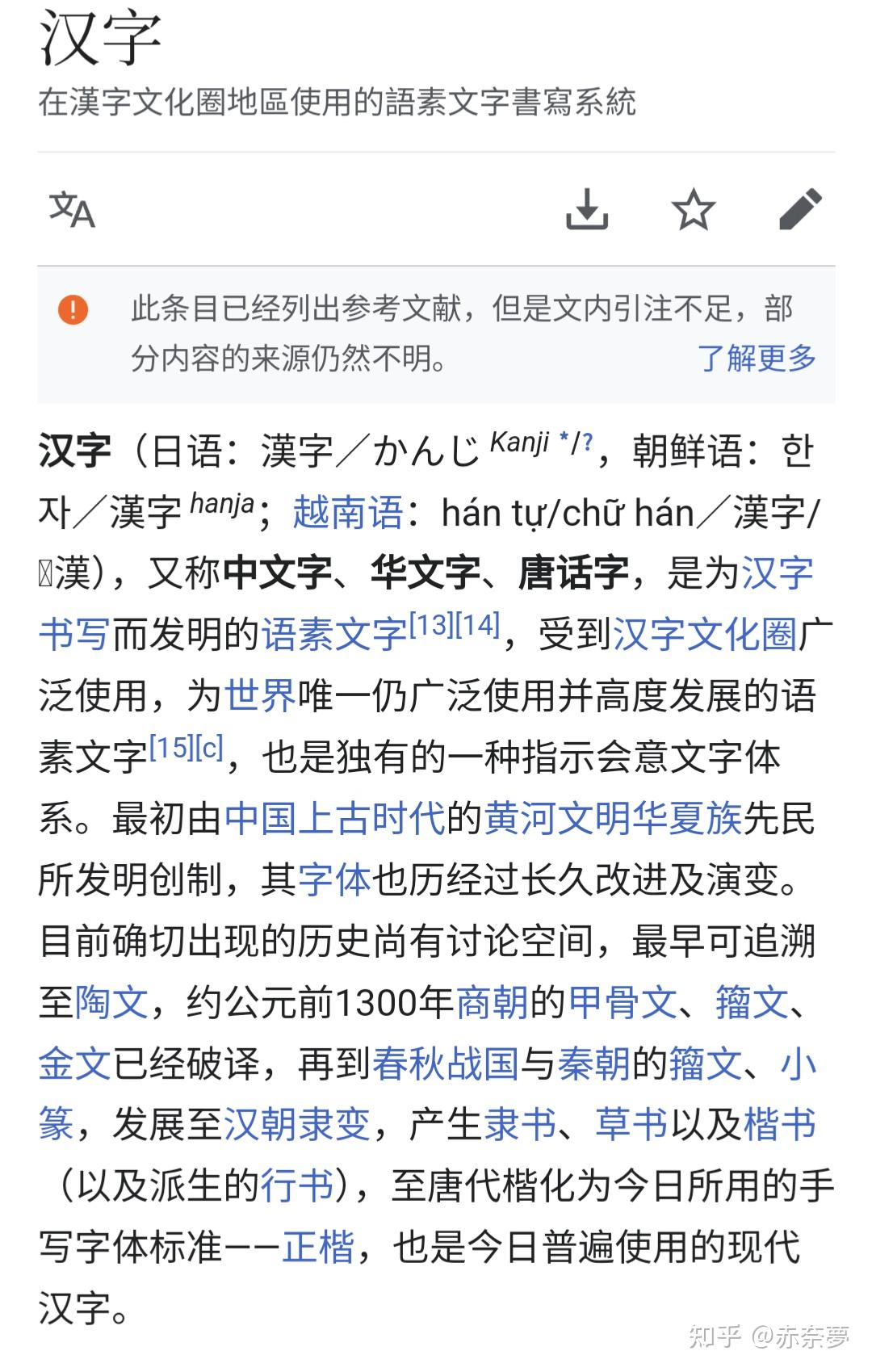Follow the 行书 link
872x1372 pixels.
297,1186
